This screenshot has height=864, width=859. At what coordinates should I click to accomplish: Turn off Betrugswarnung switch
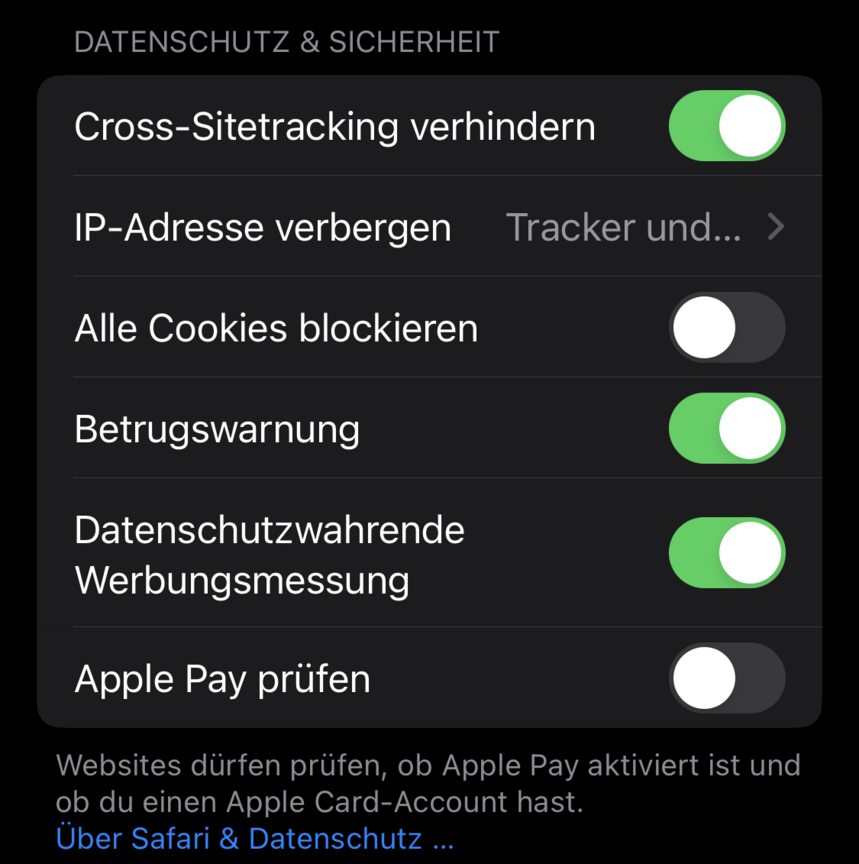coord(726,428)
